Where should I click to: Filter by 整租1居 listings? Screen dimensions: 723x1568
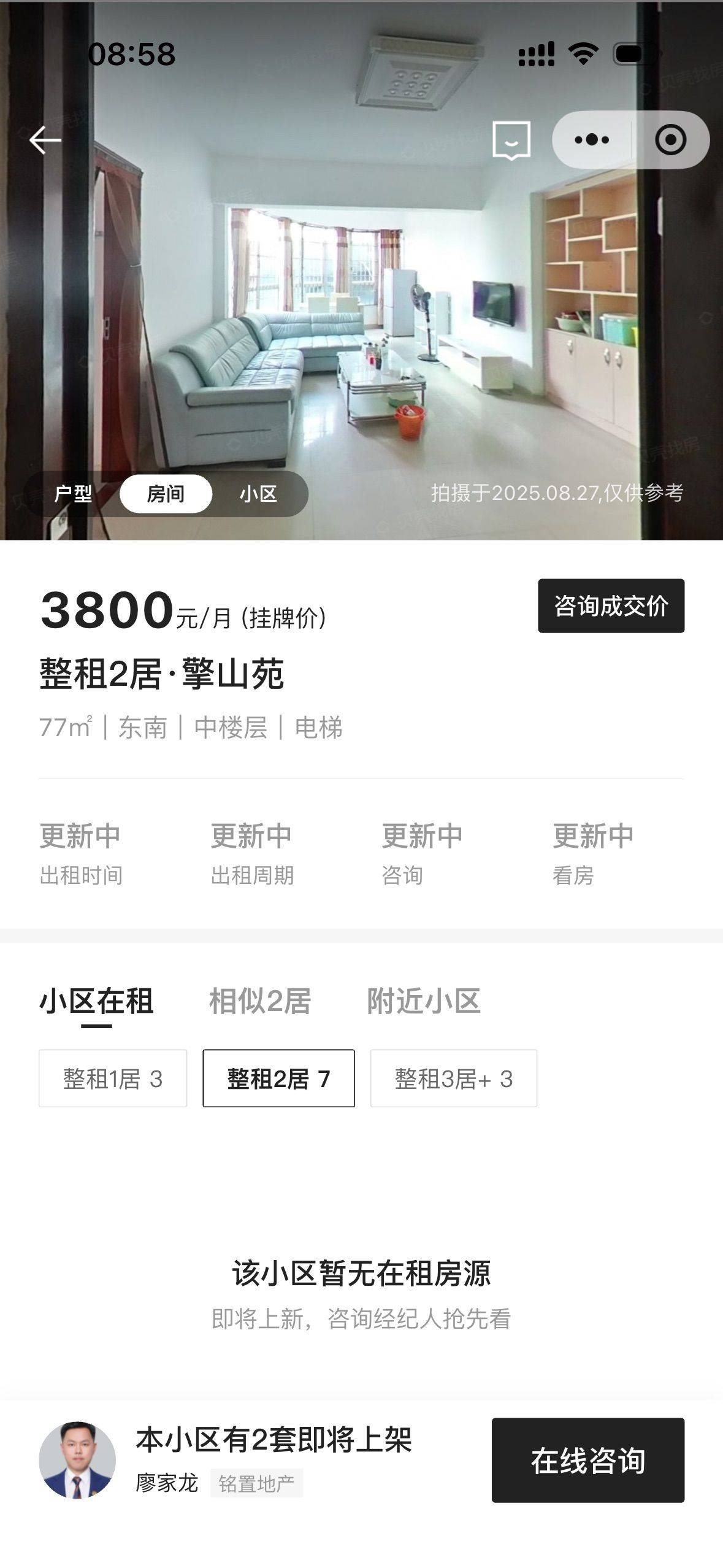[x=113, y=1078]
